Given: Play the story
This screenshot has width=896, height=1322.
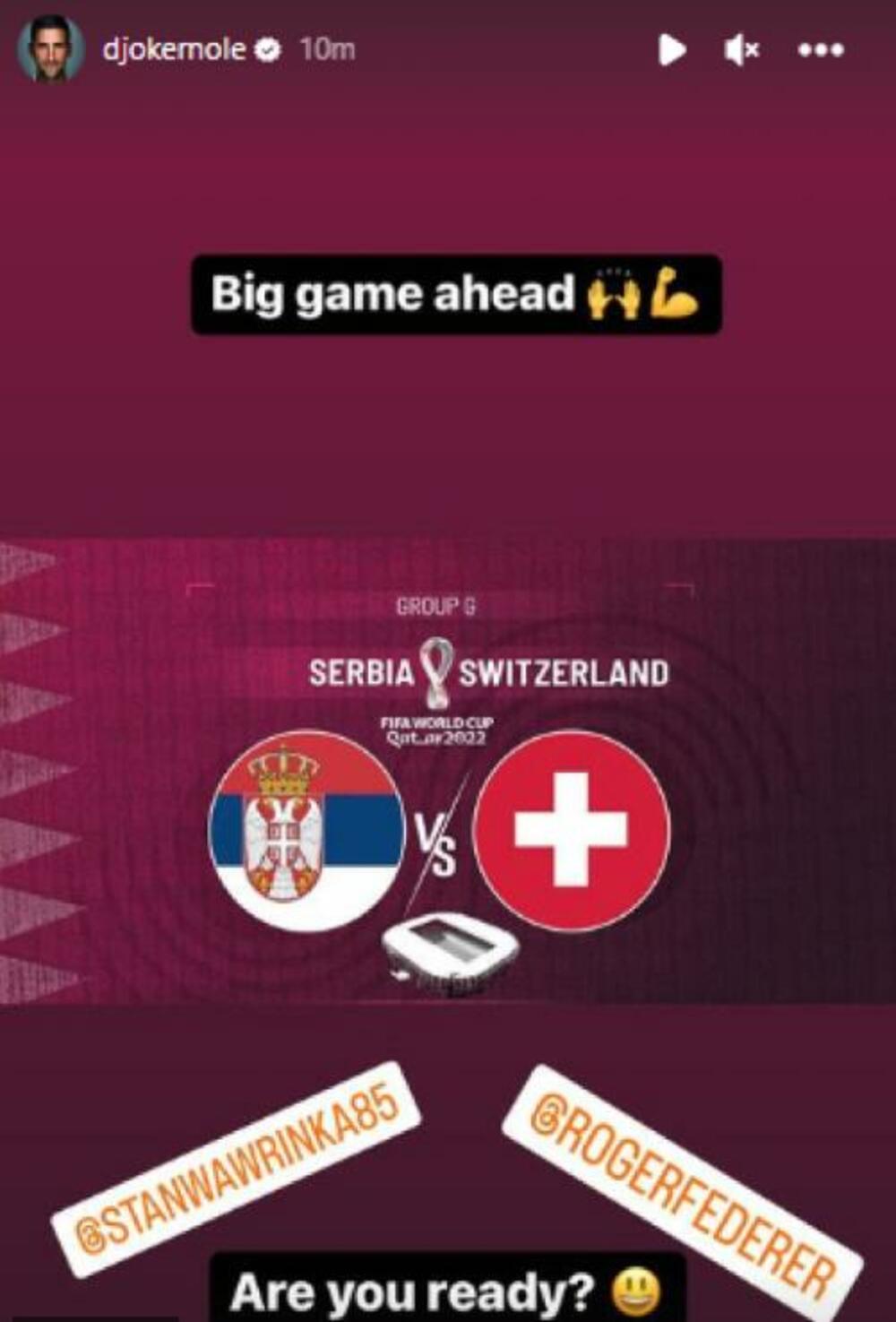Looking at the screenshot, I should tap(671, 50).
